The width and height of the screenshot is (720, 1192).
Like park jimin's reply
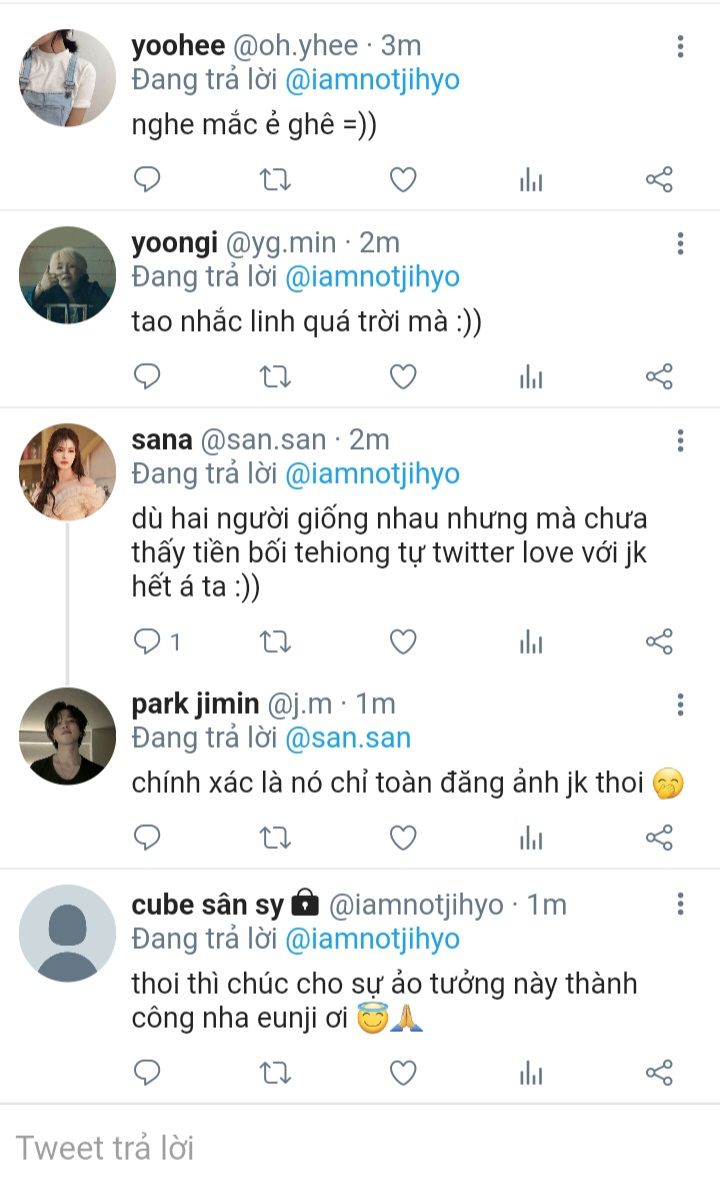(x=402, y=837)
